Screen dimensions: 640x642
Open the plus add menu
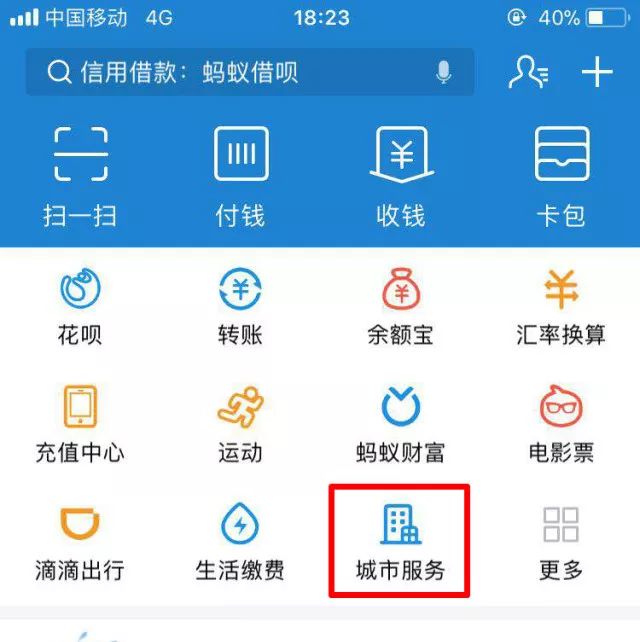pos(597,72)
